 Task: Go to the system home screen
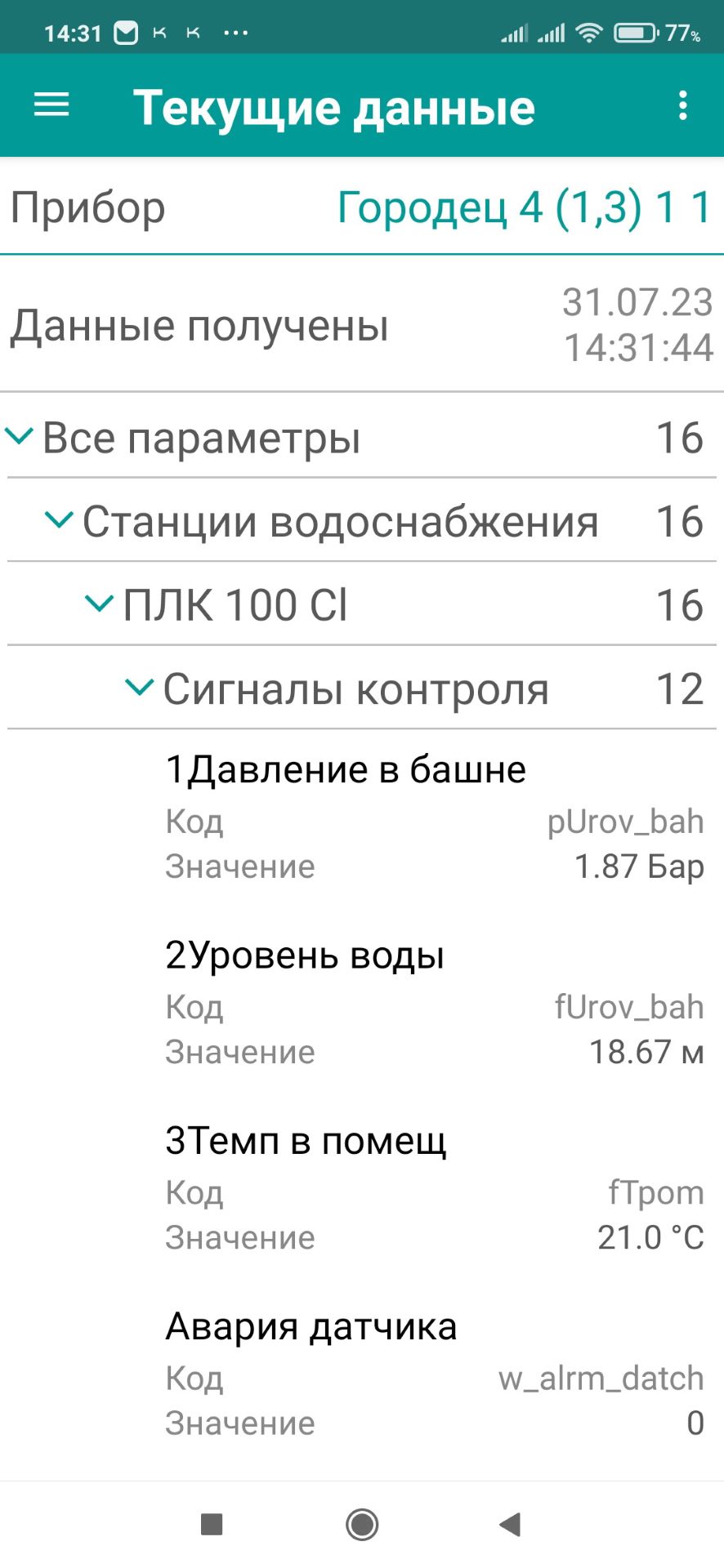click(362, 1524)
